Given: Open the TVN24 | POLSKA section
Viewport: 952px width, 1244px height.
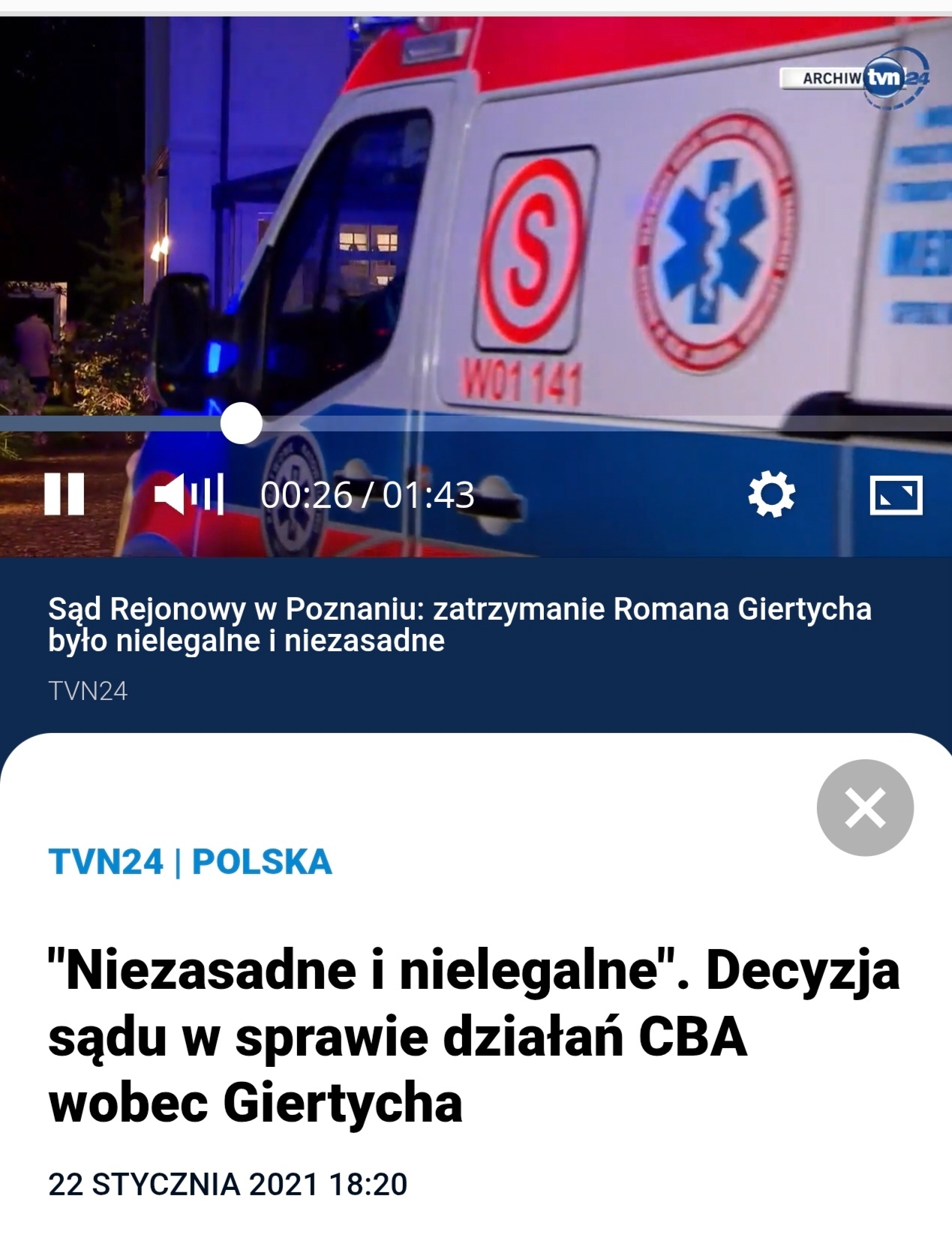Looking at the screenshot, I should pyautogui.click(x=190, y=862).
